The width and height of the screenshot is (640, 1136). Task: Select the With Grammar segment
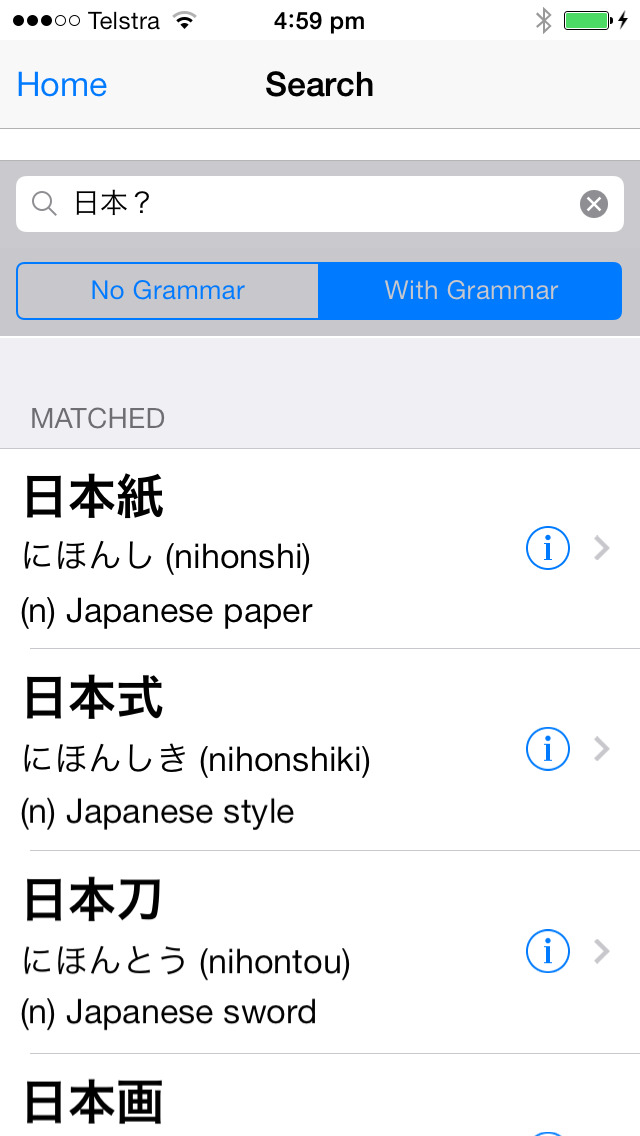pos(470,291)
